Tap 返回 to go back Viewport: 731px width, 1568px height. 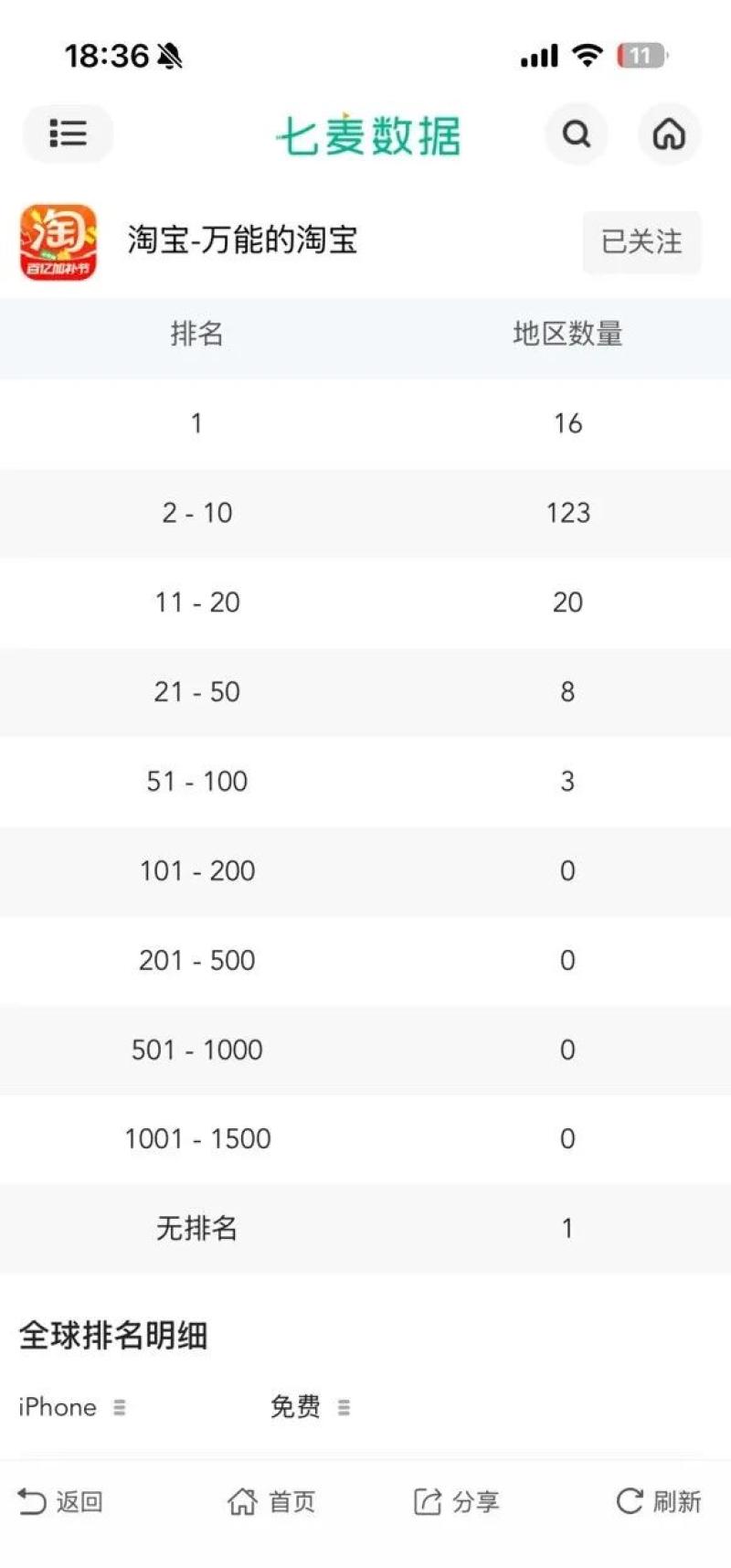[60, 1501]
